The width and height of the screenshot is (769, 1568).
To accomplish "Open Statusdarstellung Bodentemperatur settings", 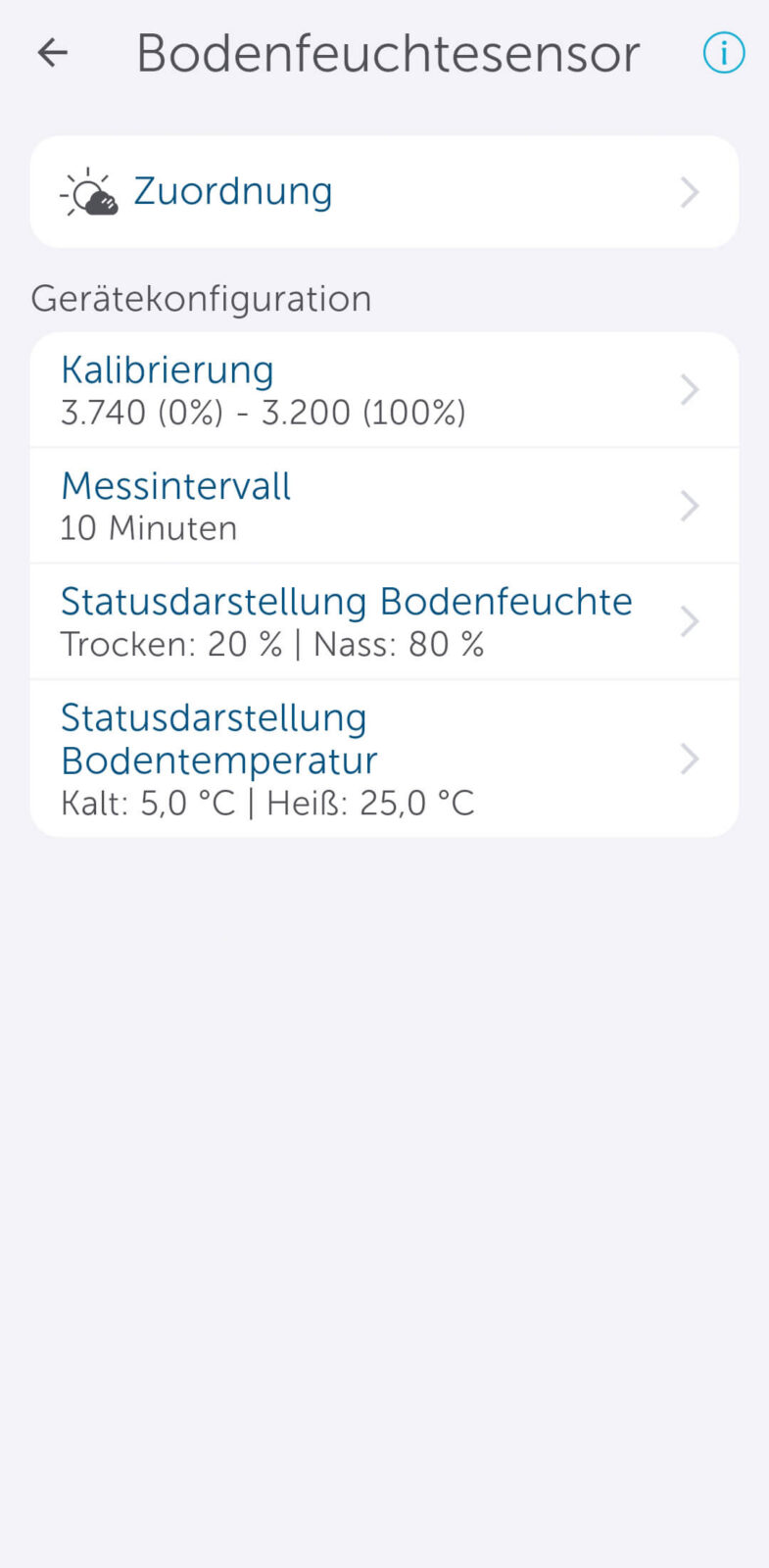I will pos(218,737).
